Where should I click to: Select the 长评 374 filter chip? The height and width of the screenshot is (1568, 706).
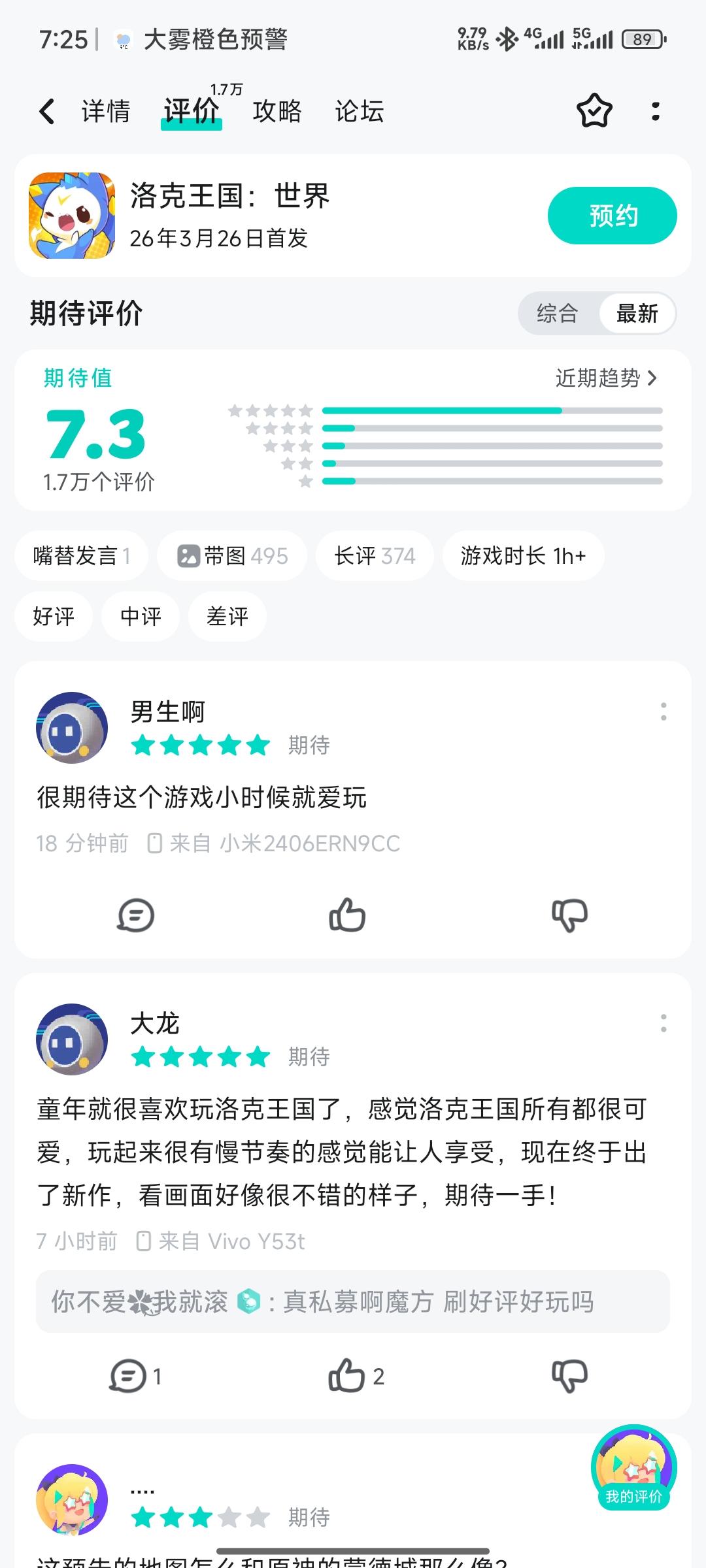[375, 556]
